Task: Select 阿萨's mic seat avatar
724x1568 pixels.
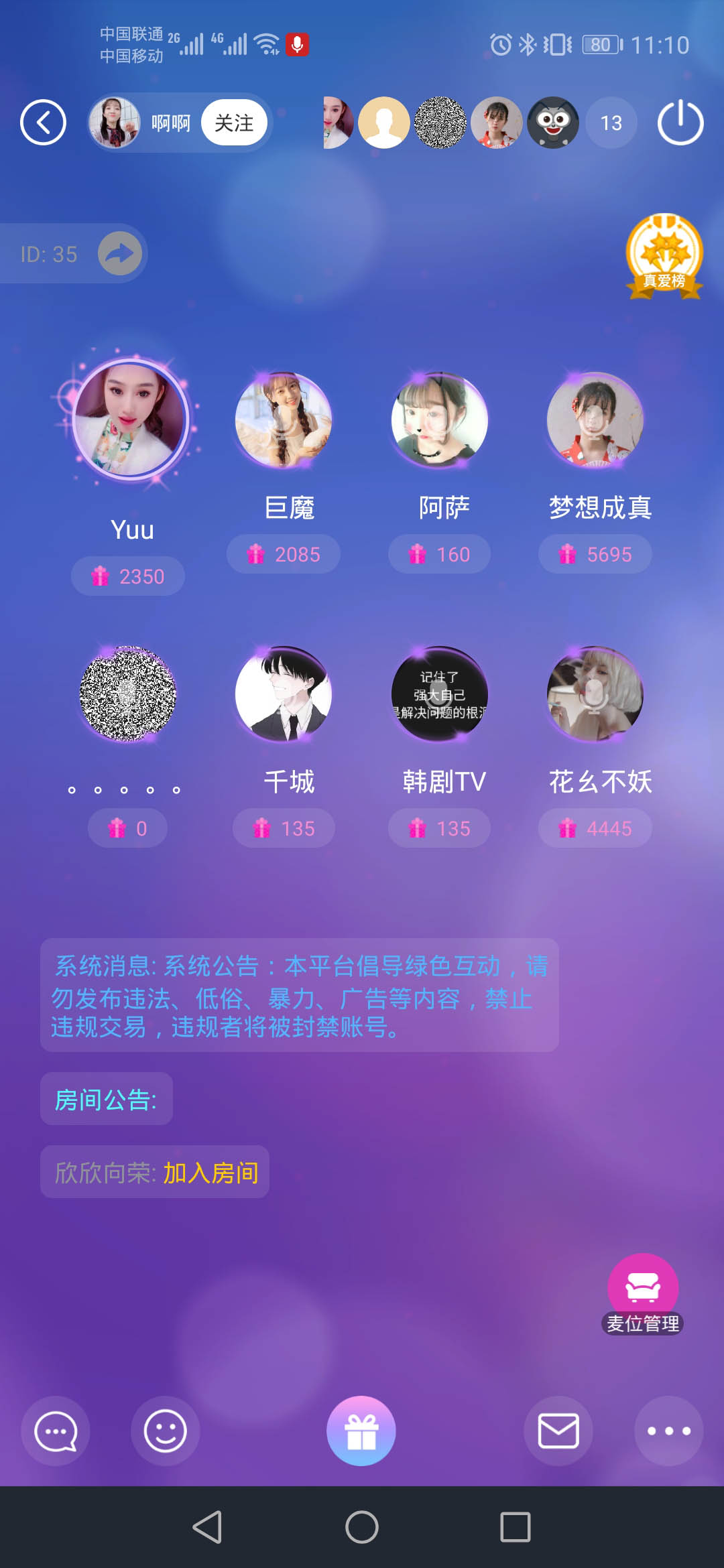Action: [x=439, y=420]
